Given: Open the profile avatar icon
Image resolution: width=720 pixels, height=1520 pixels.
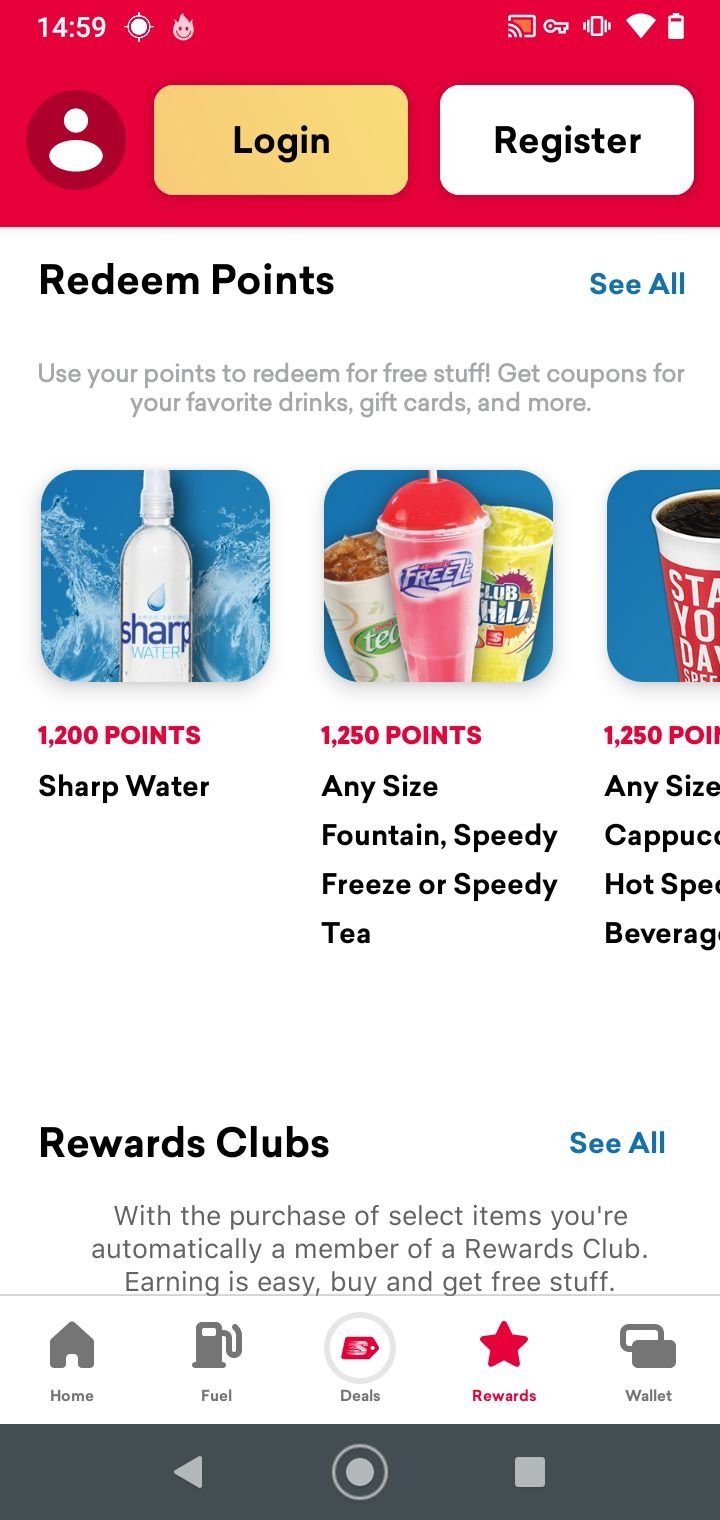Looking at the screenshot, I should click(x=76, y=140).
